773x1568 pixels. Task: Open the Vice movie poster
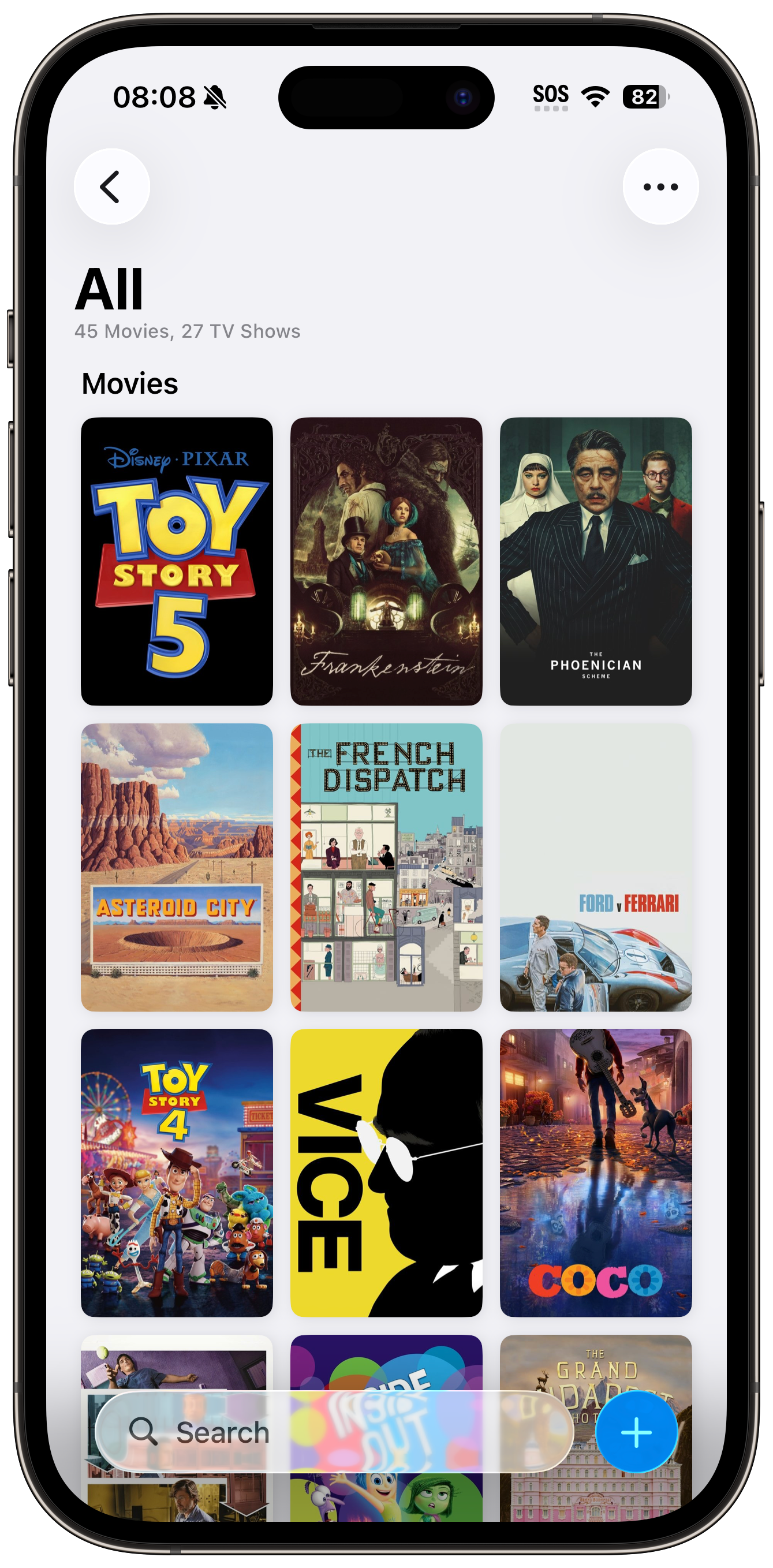pyautogui.click(x=386, y=1173)
